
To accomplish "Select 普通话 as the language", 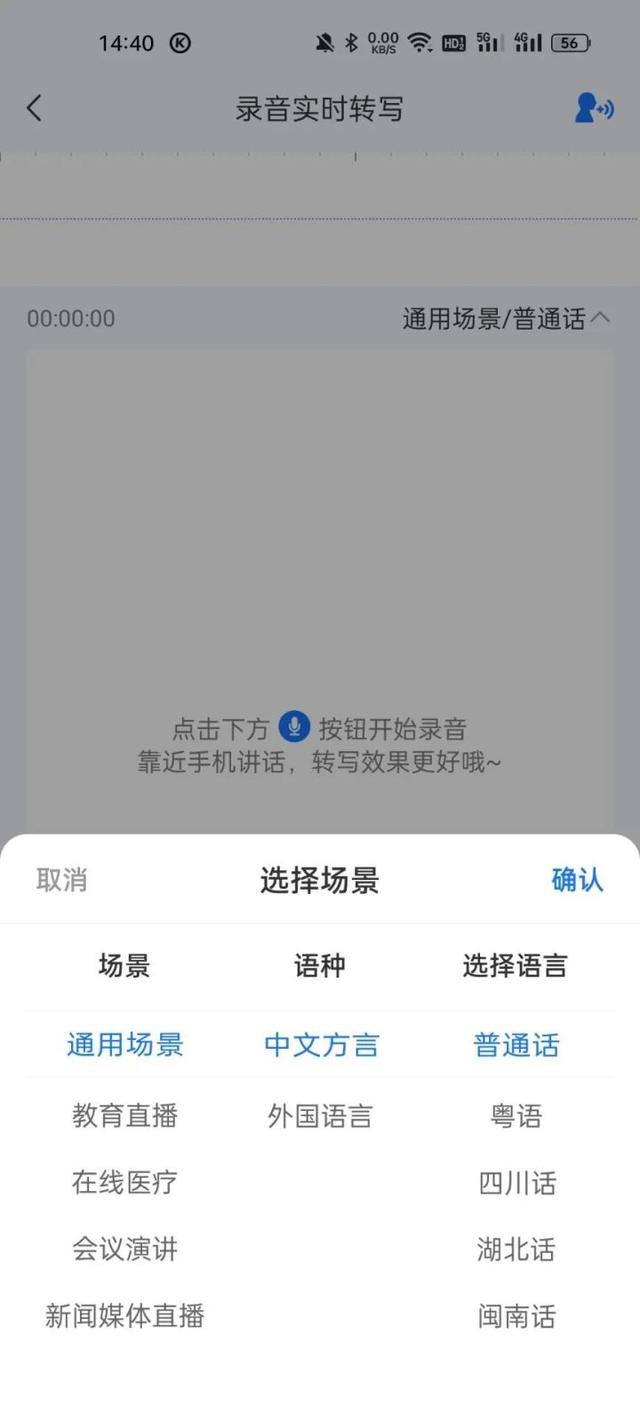I will coord(516,1045).
